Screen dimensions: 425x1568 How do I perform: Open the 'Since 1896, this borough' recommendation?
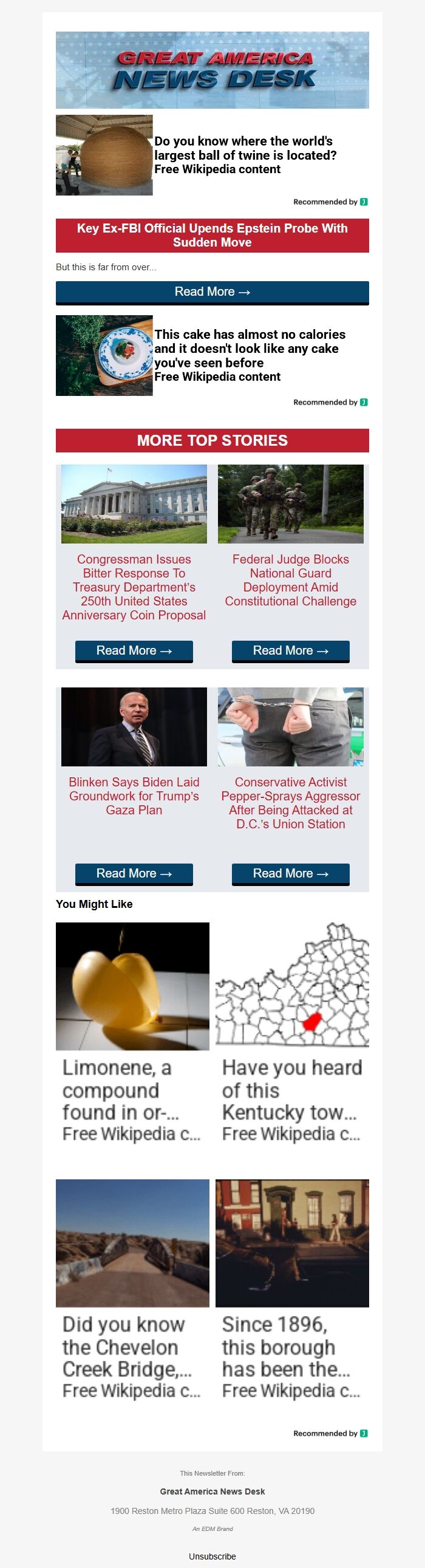pyautogui.click(x=291, y=1346)
